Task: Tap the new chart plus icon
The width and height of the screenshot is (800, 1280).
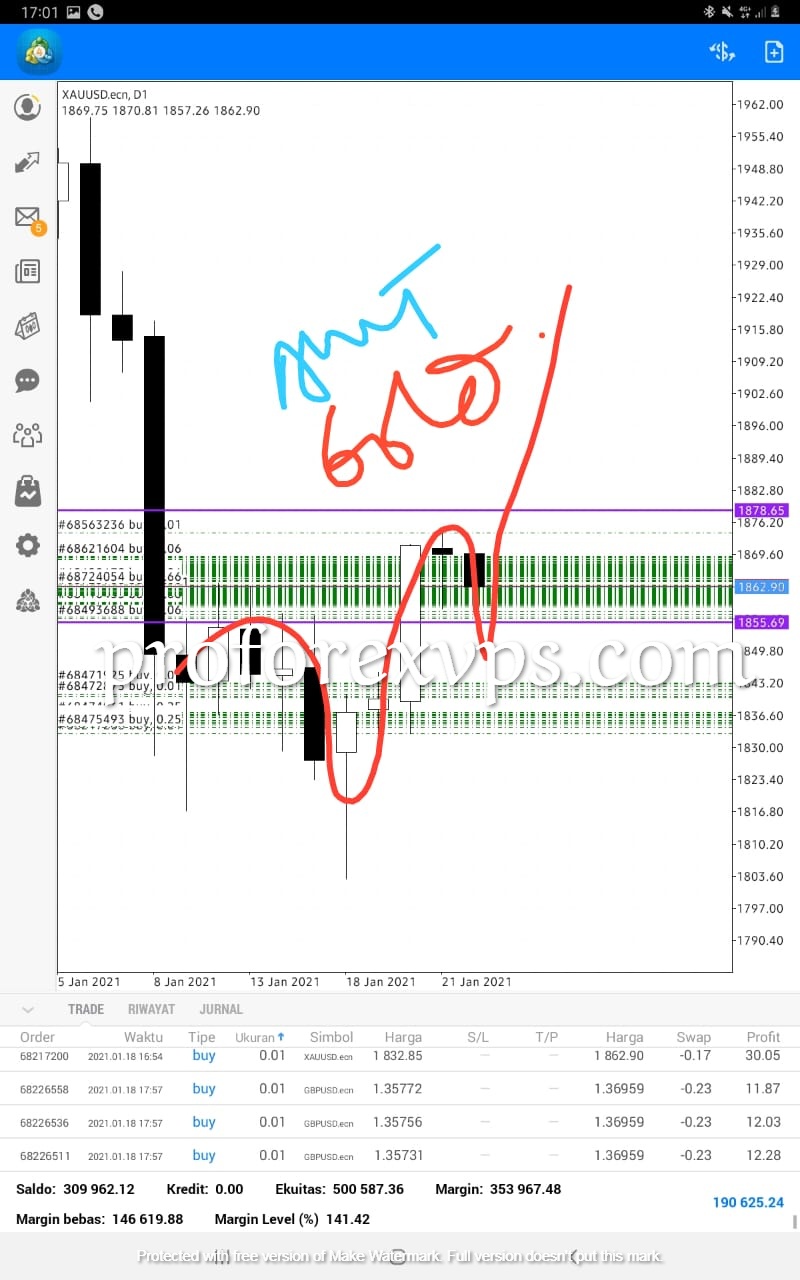Action: coord(774,52)
